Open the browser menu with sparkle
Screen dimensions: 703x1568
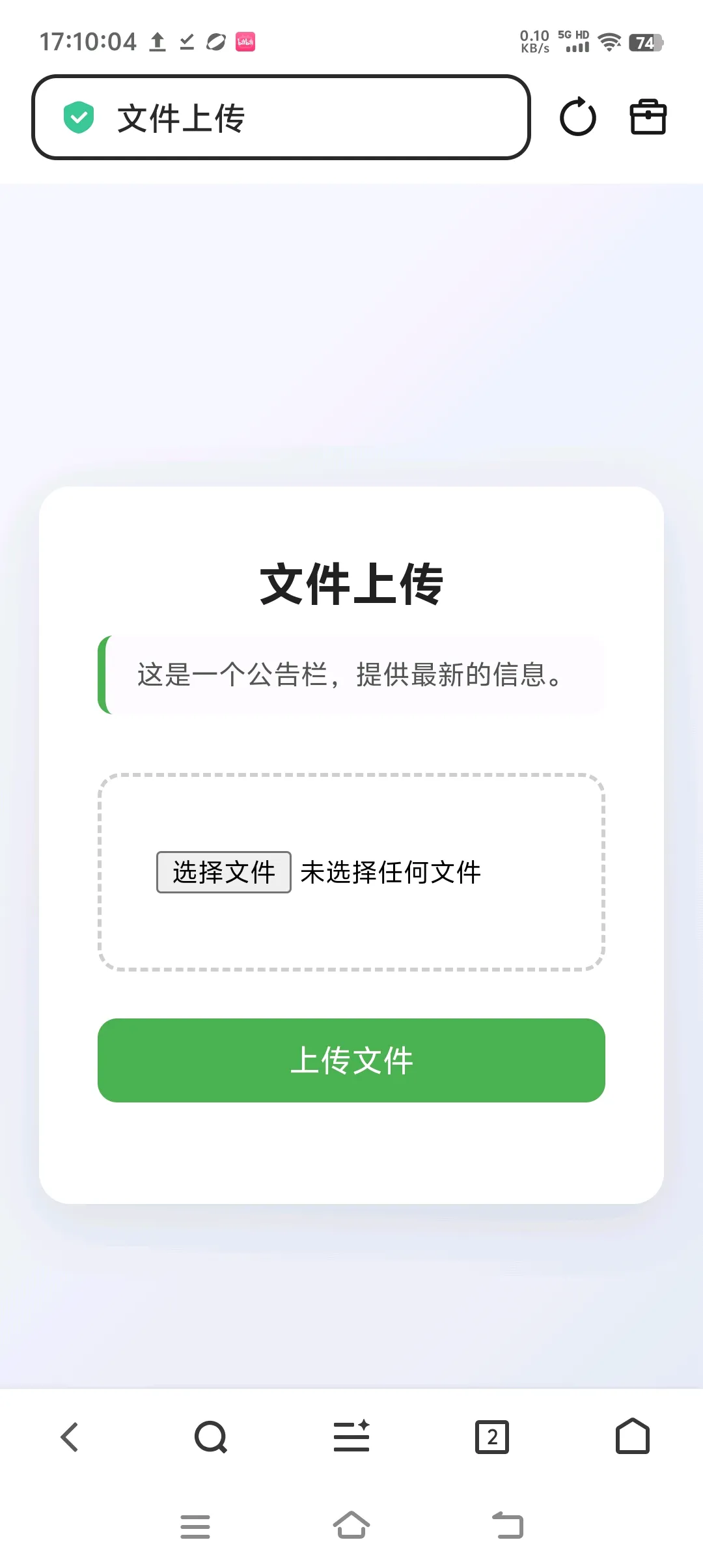(x=351, y=1437)
